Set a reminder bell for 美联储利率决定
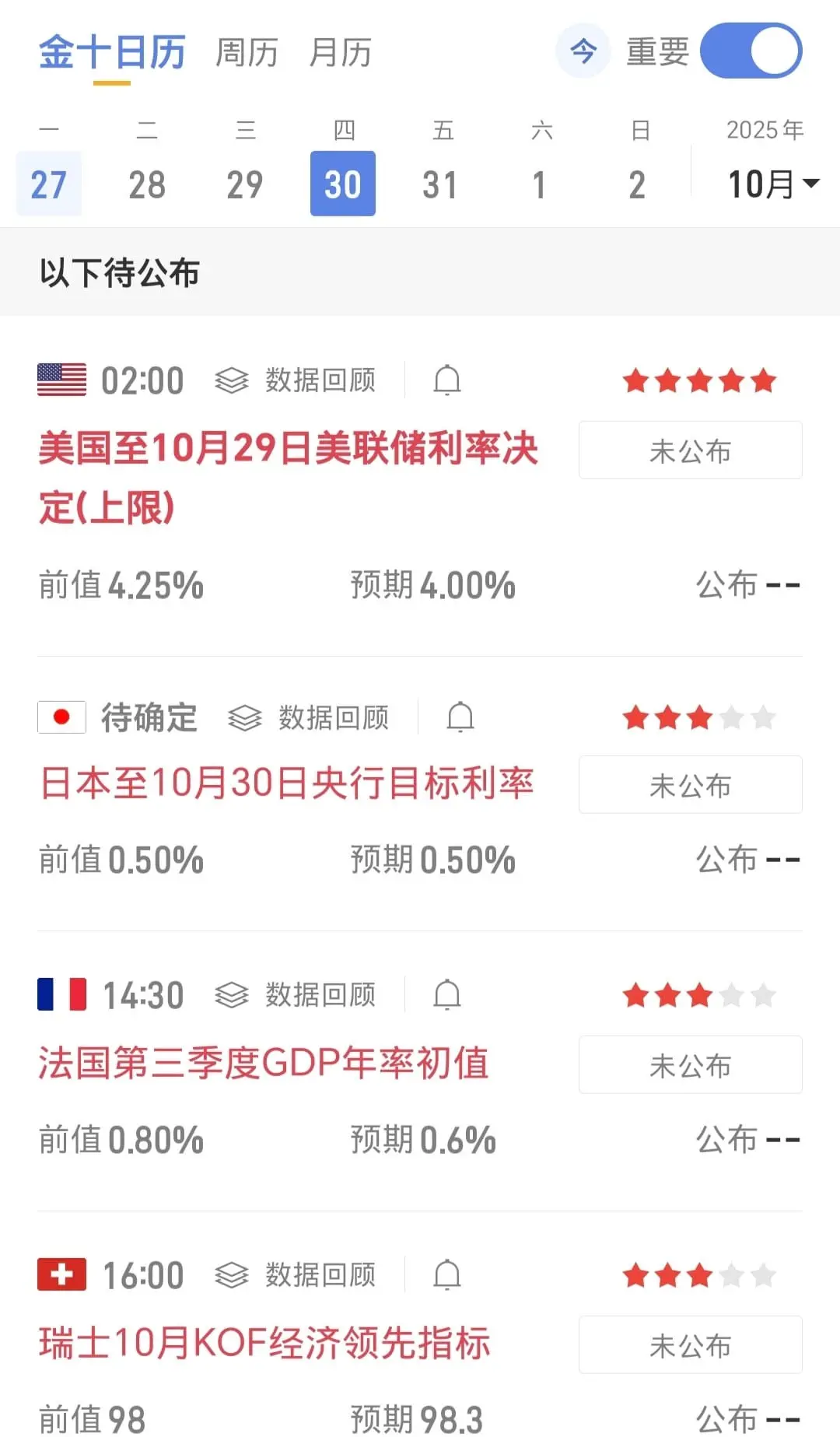Viewport: 840px width, 1437px height. point(447,380)
